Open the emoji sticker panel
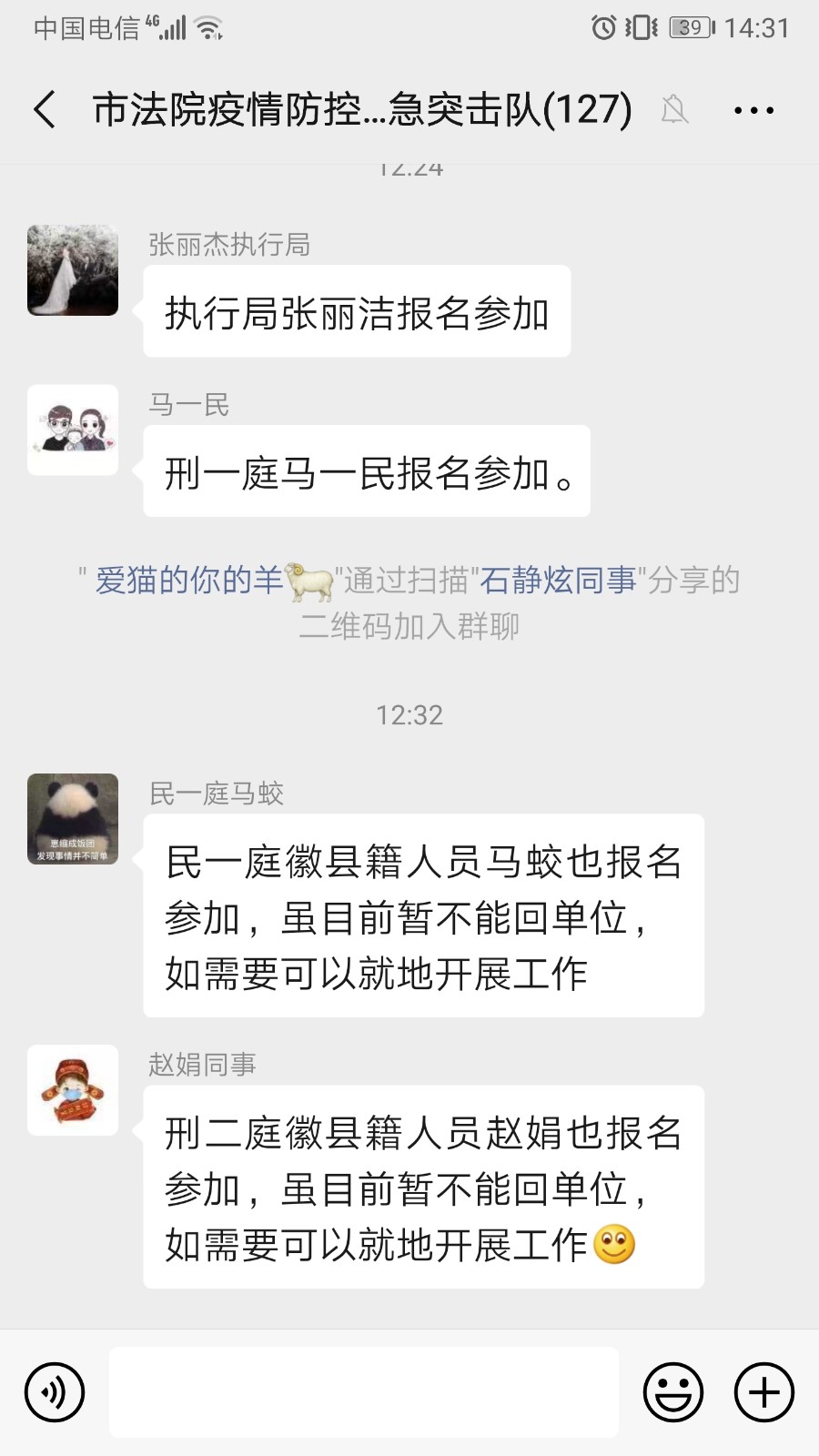 tap(673, 1392)
